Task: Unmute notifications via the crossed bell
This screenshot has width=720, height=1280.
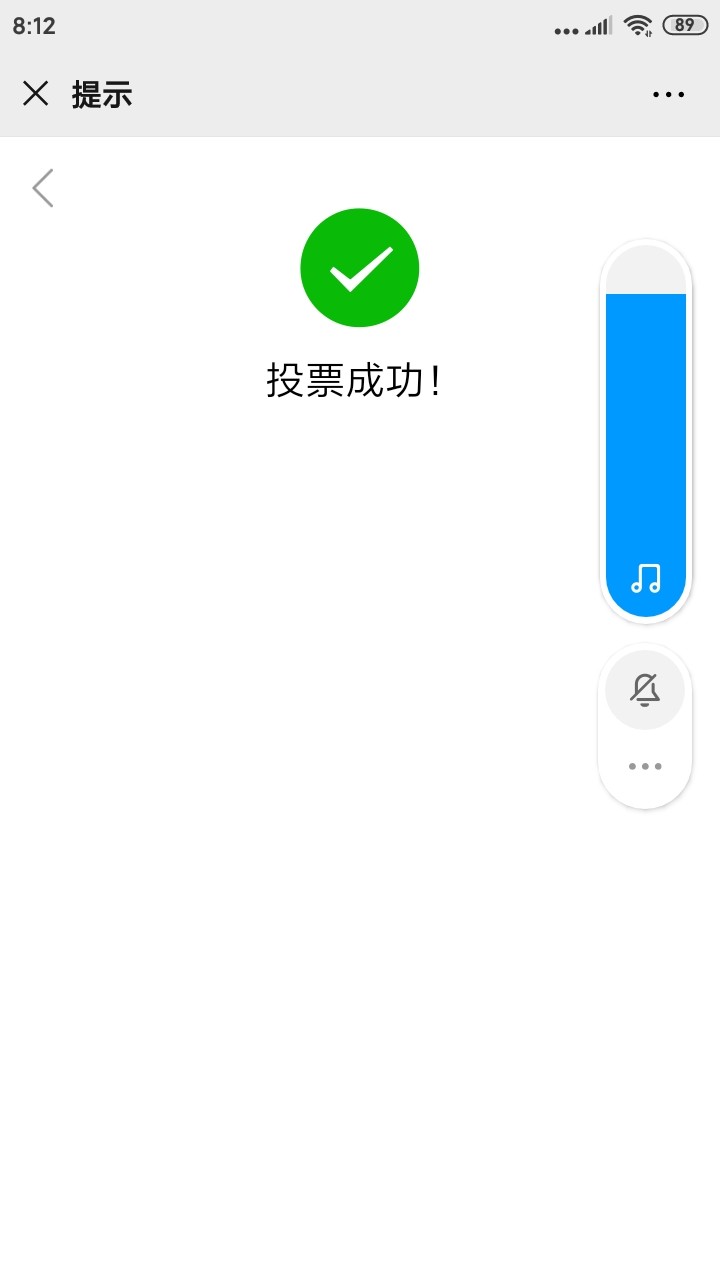Action: 645,690
